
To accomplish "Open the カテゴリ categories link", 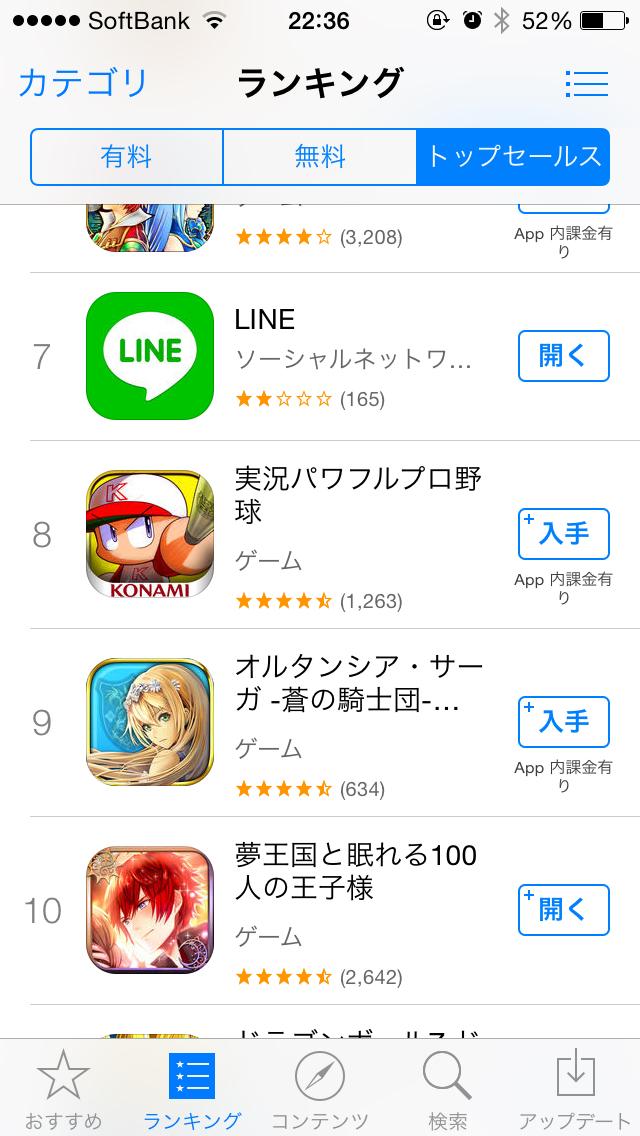I will click(83, 83).
